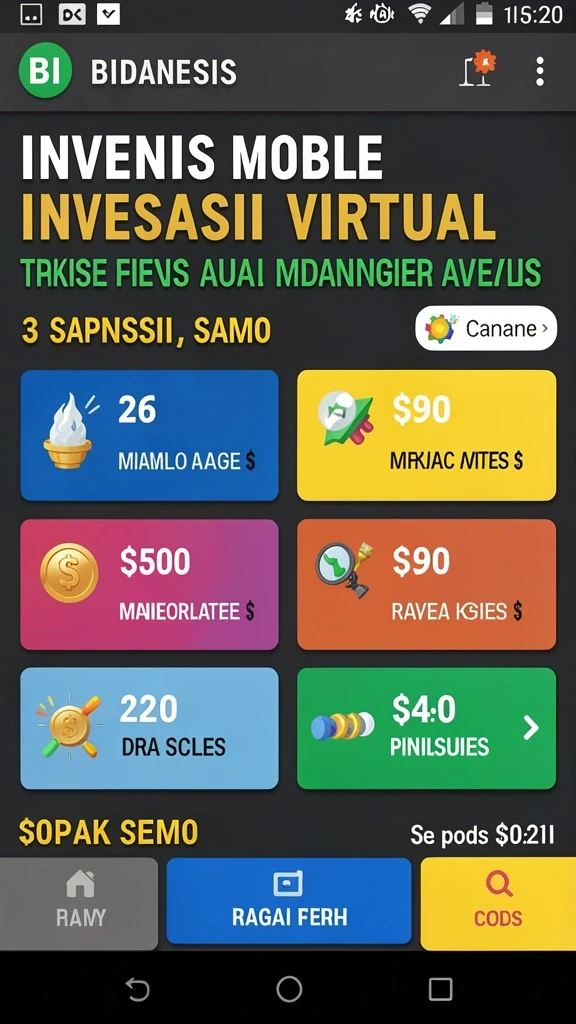Open the notification icon in the app bar
Image resolution: width=576 pixels, height=1024 pixels.
click(x=477, y=71)
